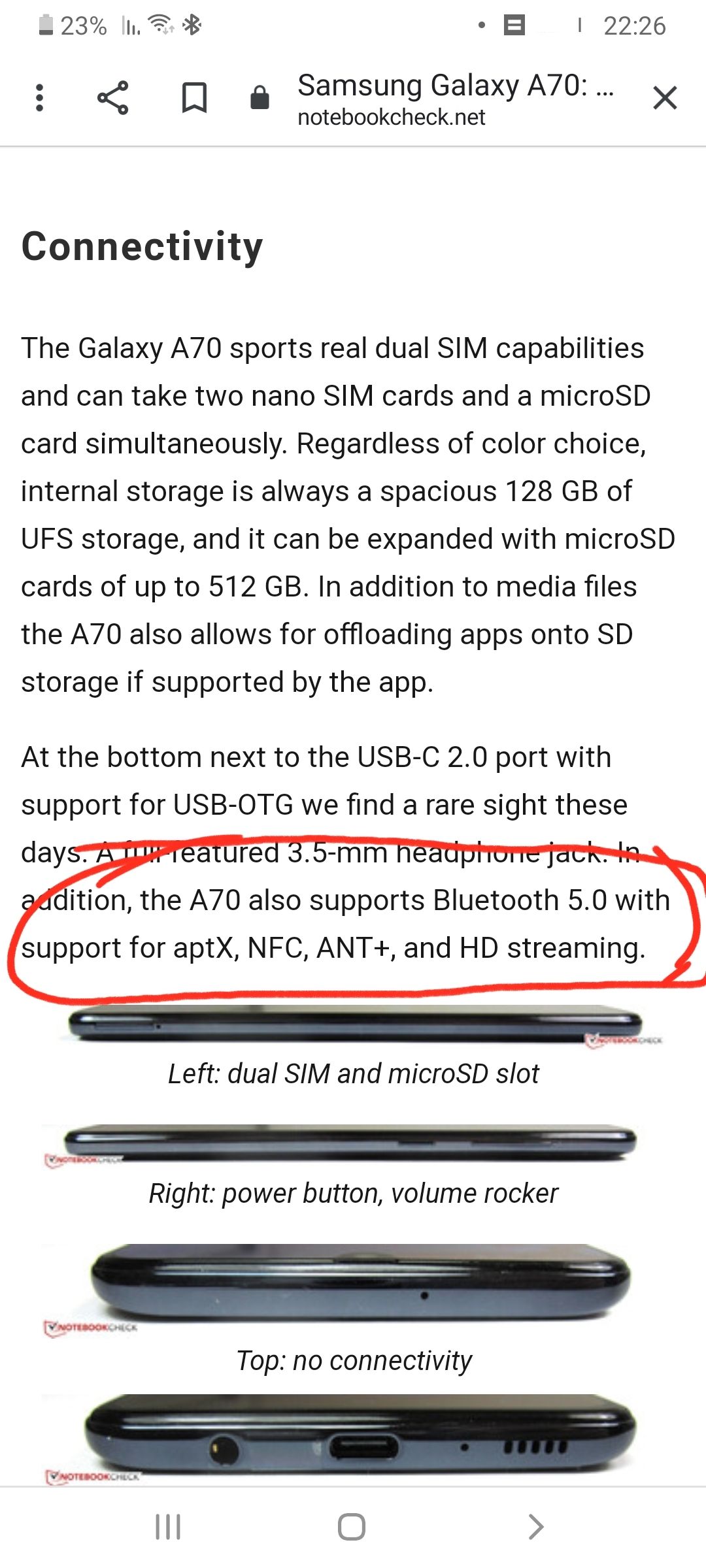Viewport: 706px width, 1568px height.
Task: Open recent apps from navigation bar
Action: 168,1527
